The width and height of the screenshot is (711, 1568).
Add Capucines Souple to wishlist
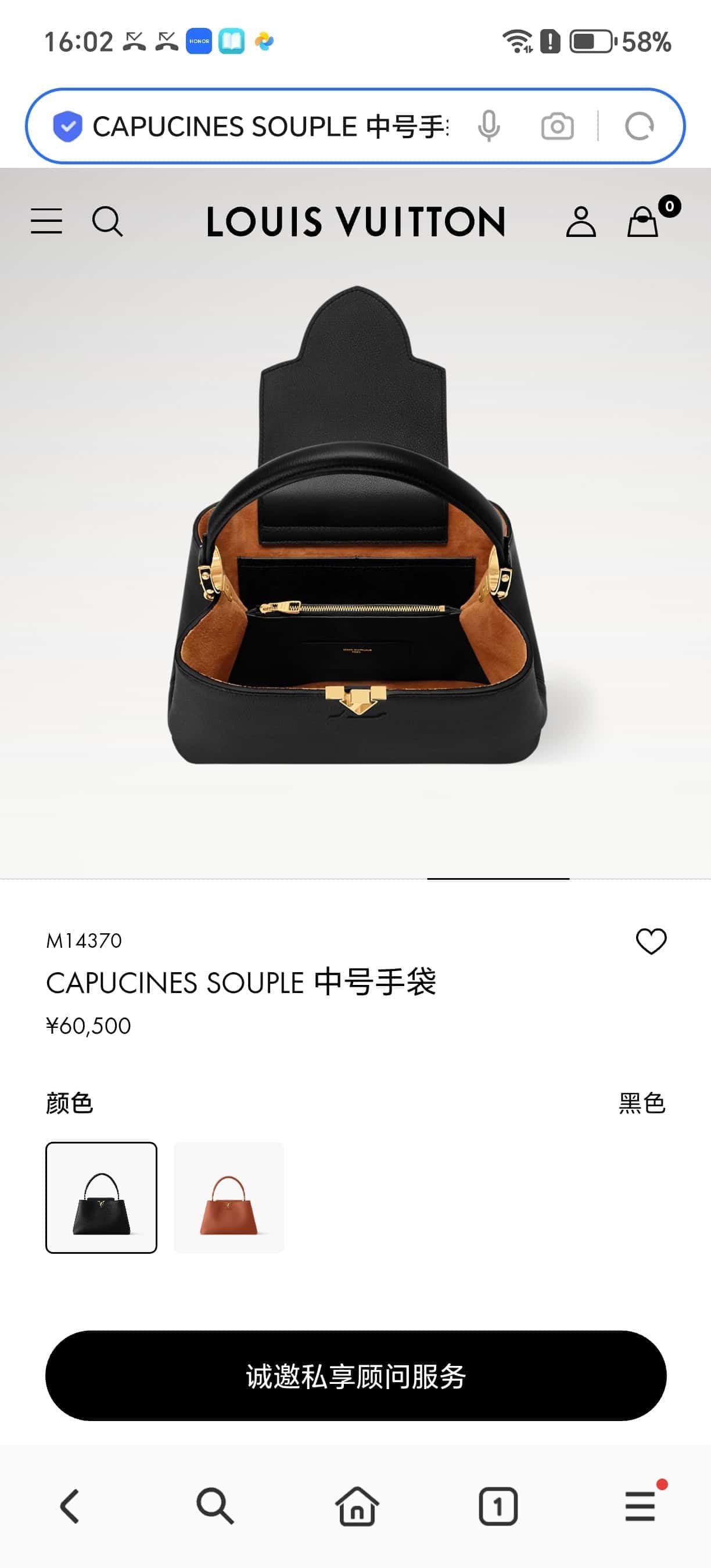[651, 941]
